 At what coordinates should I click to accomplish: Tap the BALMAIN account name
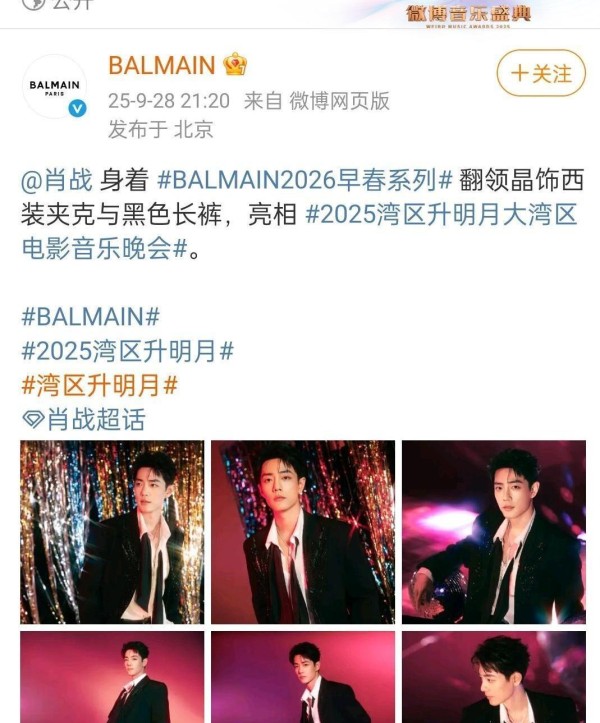pyautogui.click(x=161, y=66)
